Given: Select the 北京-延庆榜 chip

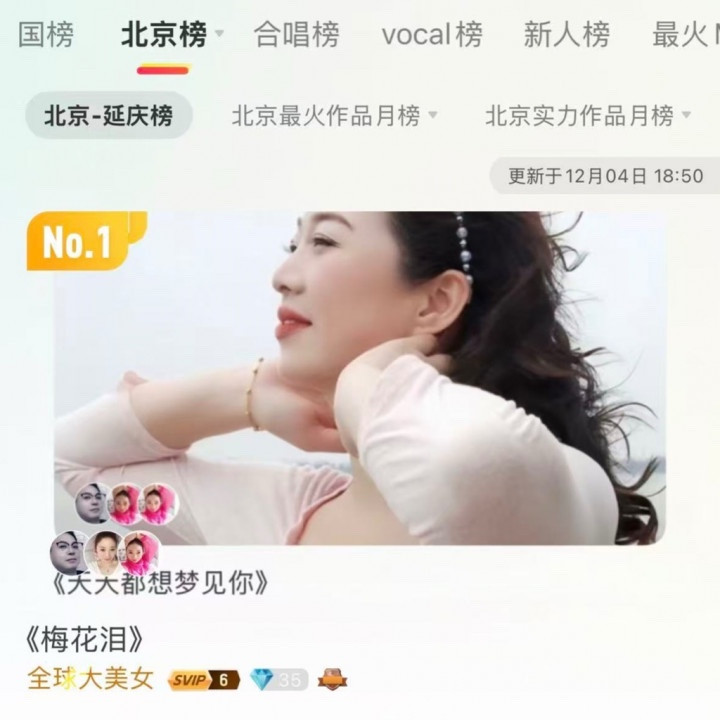Looking at the screenshot, I should 108,116.
